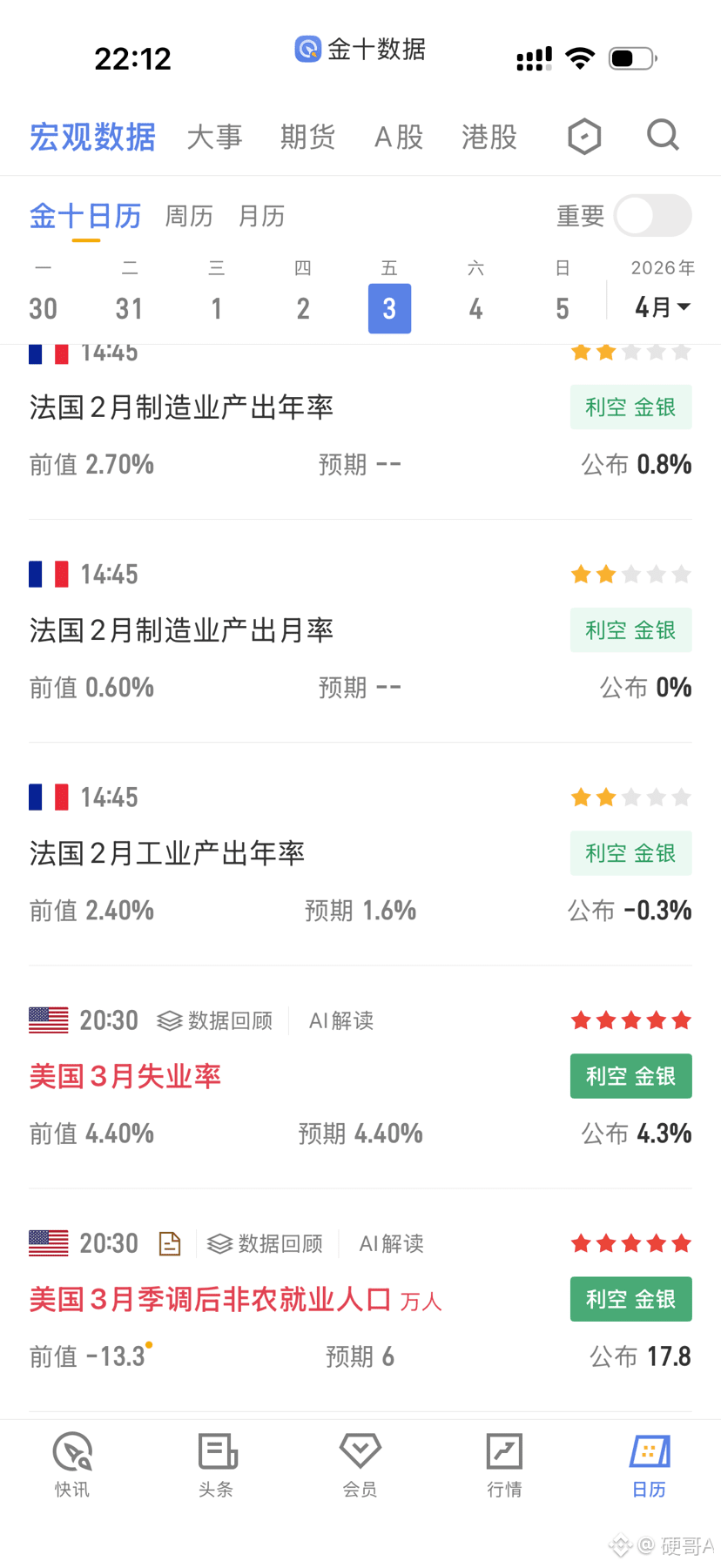
Task: Tap 数据回顾 for 美国3月失业率
Action: click(x=215, y=1020)
